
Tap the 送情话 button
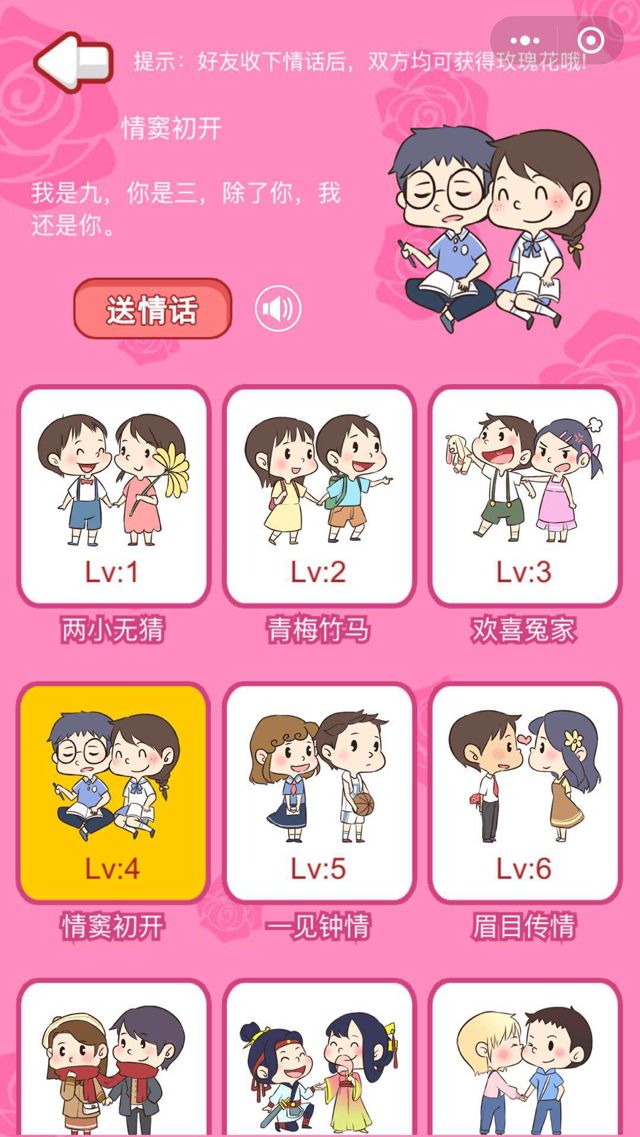(152, 309)
